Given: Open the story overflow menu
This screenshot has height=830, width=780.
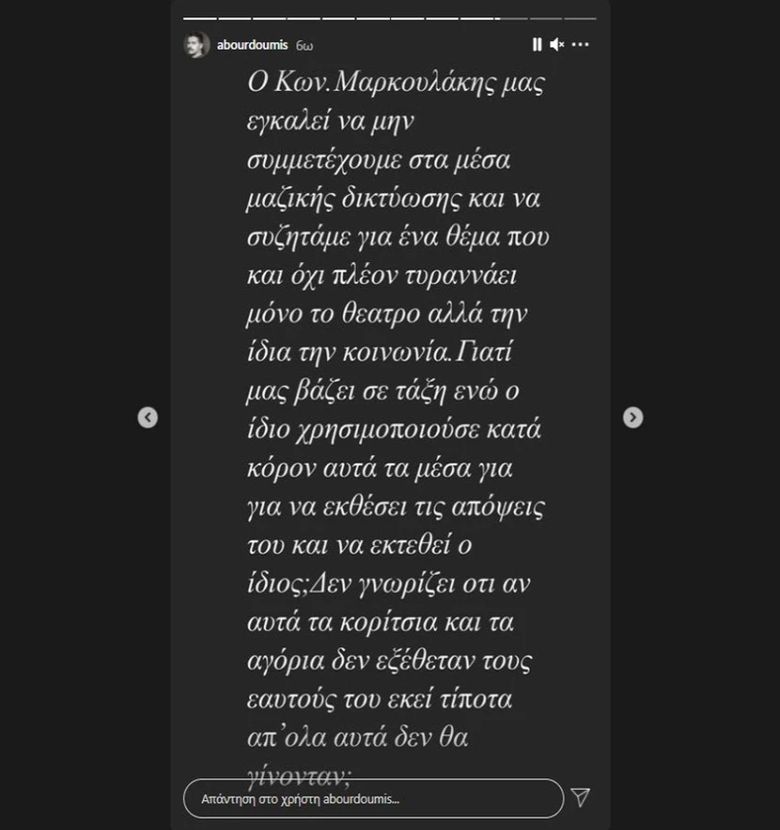Looking at the screenshot, I should click(x=581, y=44).
